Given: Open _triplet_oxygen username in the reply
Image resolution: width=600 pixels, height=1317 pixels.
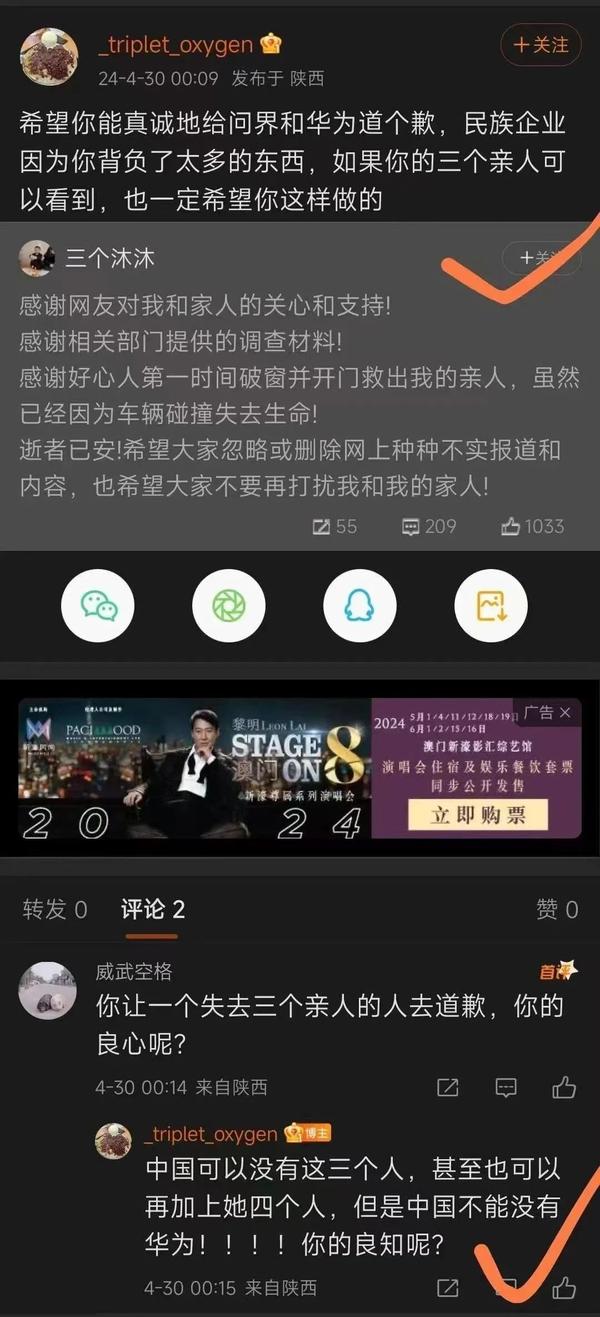Looking at the screenshot, I should [211, 1133].
